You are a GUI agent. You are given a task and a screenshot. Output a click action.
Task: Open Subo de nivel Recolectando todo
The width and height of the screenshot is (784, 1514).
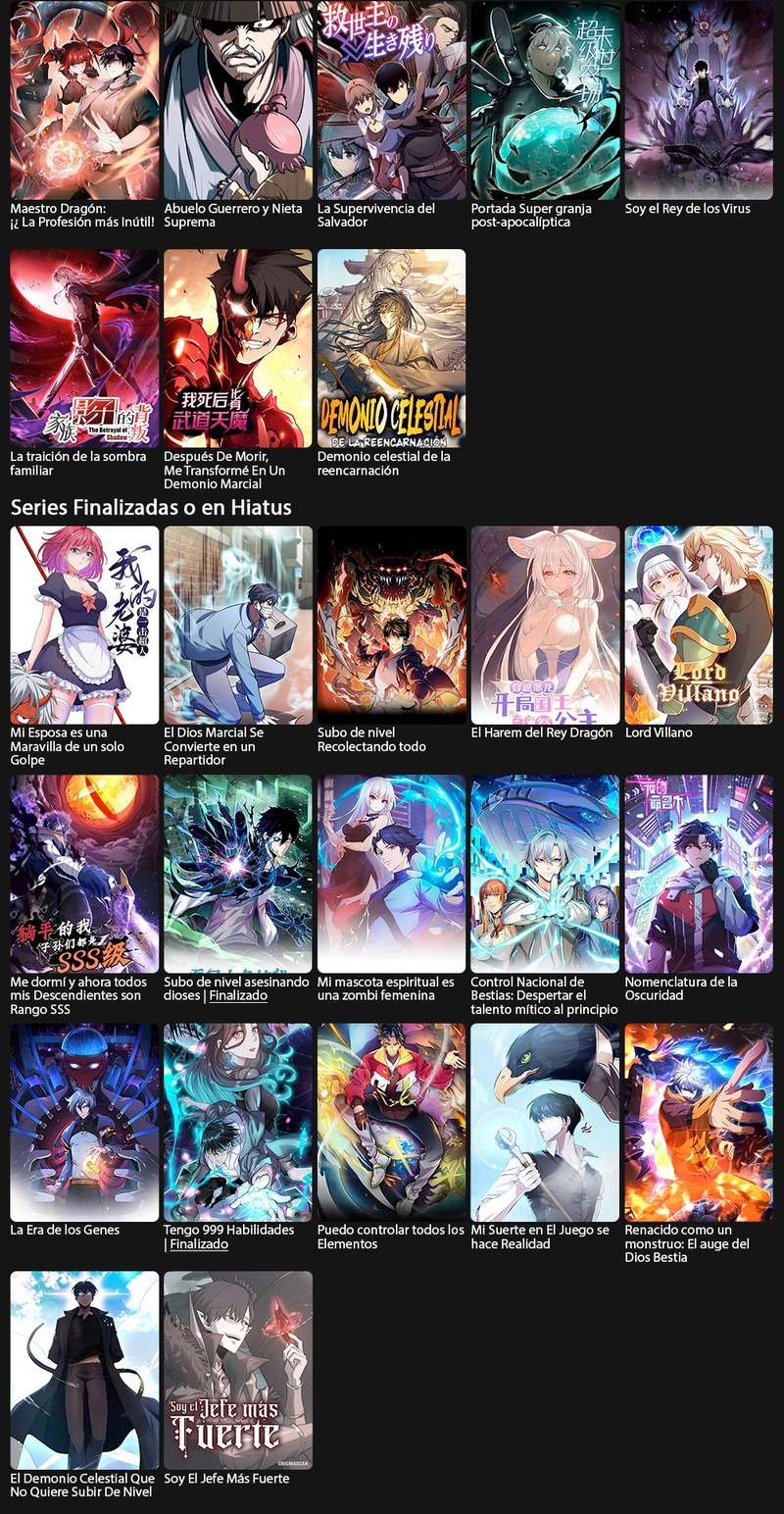392,625
